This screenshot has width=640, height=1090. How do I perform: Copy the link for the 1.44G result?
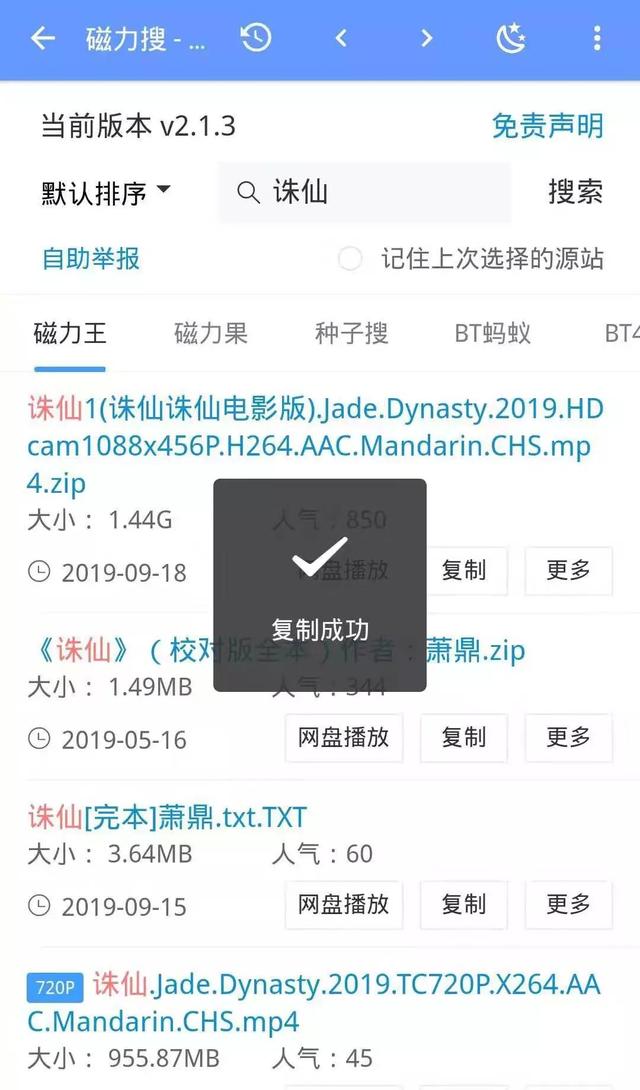463,571
